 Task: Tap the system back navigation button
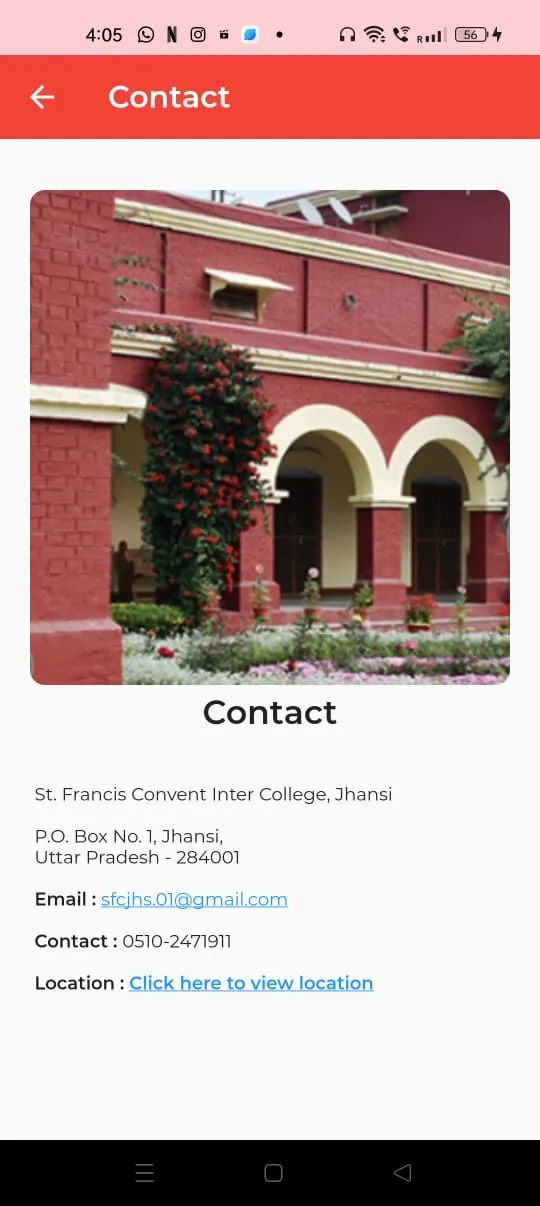pyautogui.click(x=402, y=1173)
